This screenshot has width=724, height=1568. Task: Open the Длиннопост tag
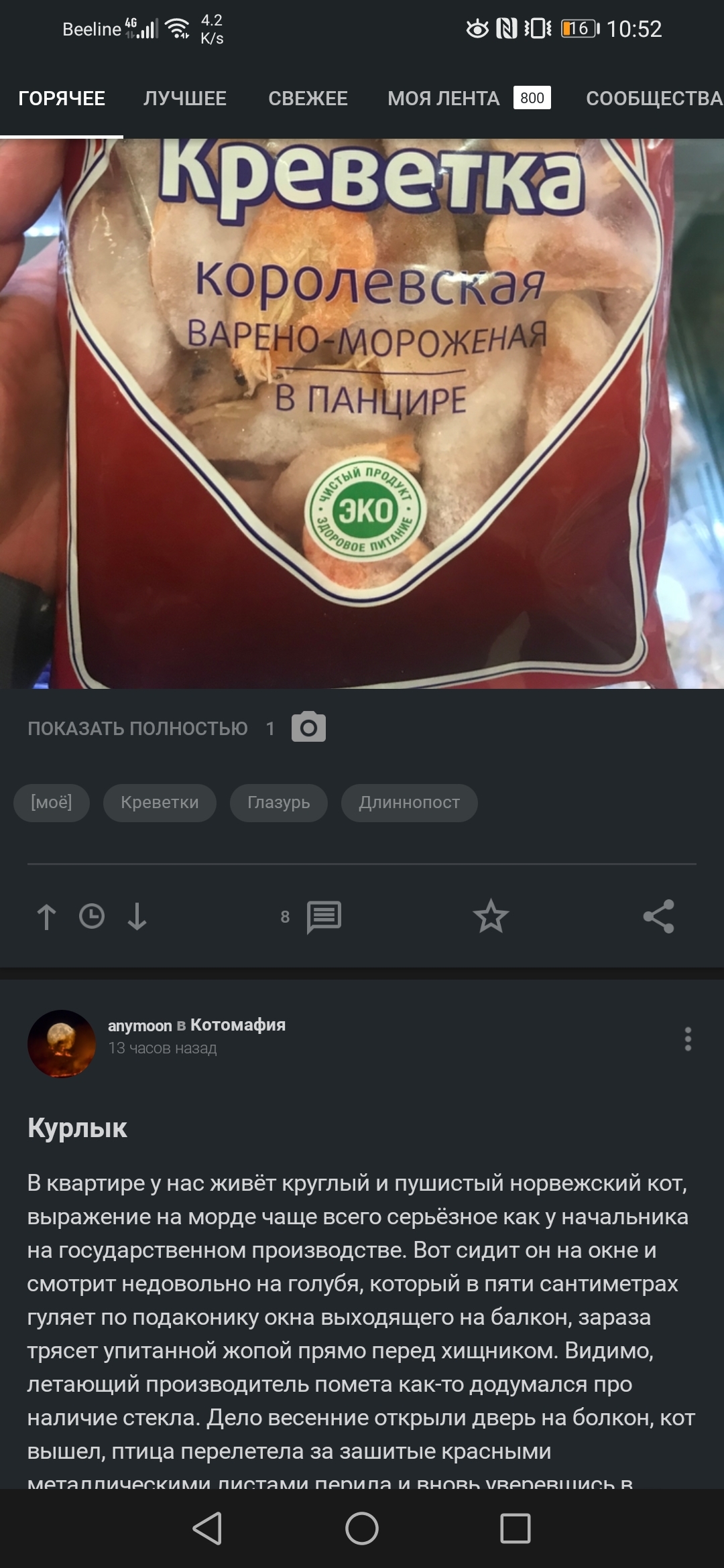coord(409,803)
